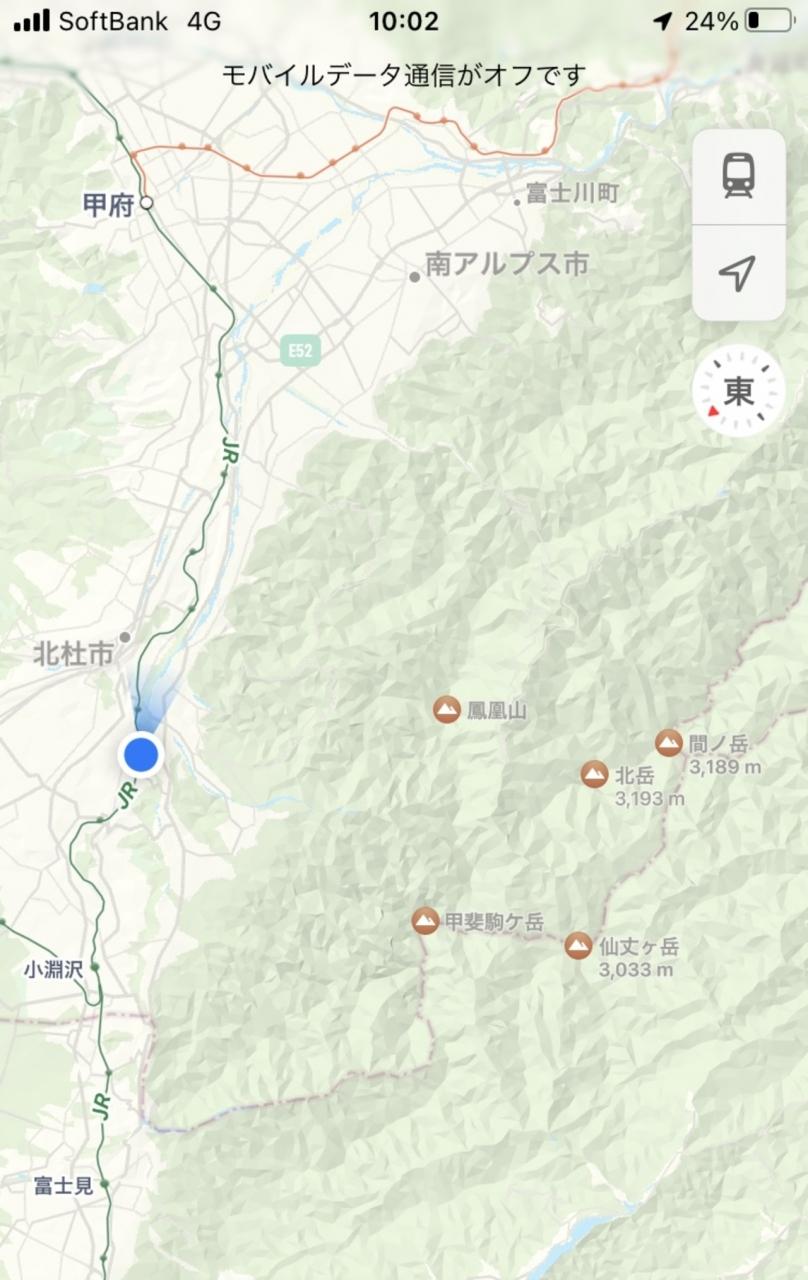Select the 北岳 mountain marker
Image resolution: width=808 pixels, height=1280 pixels.
(x=595, y=774)
